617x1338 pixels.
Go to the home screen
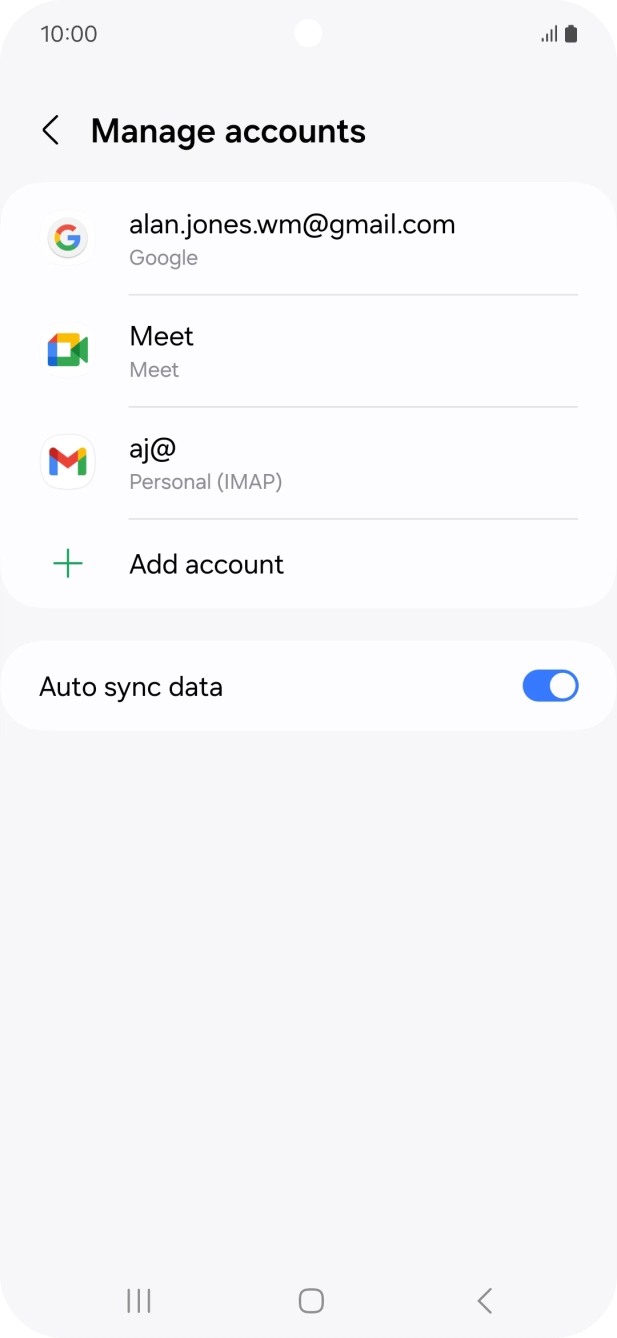311,1300
